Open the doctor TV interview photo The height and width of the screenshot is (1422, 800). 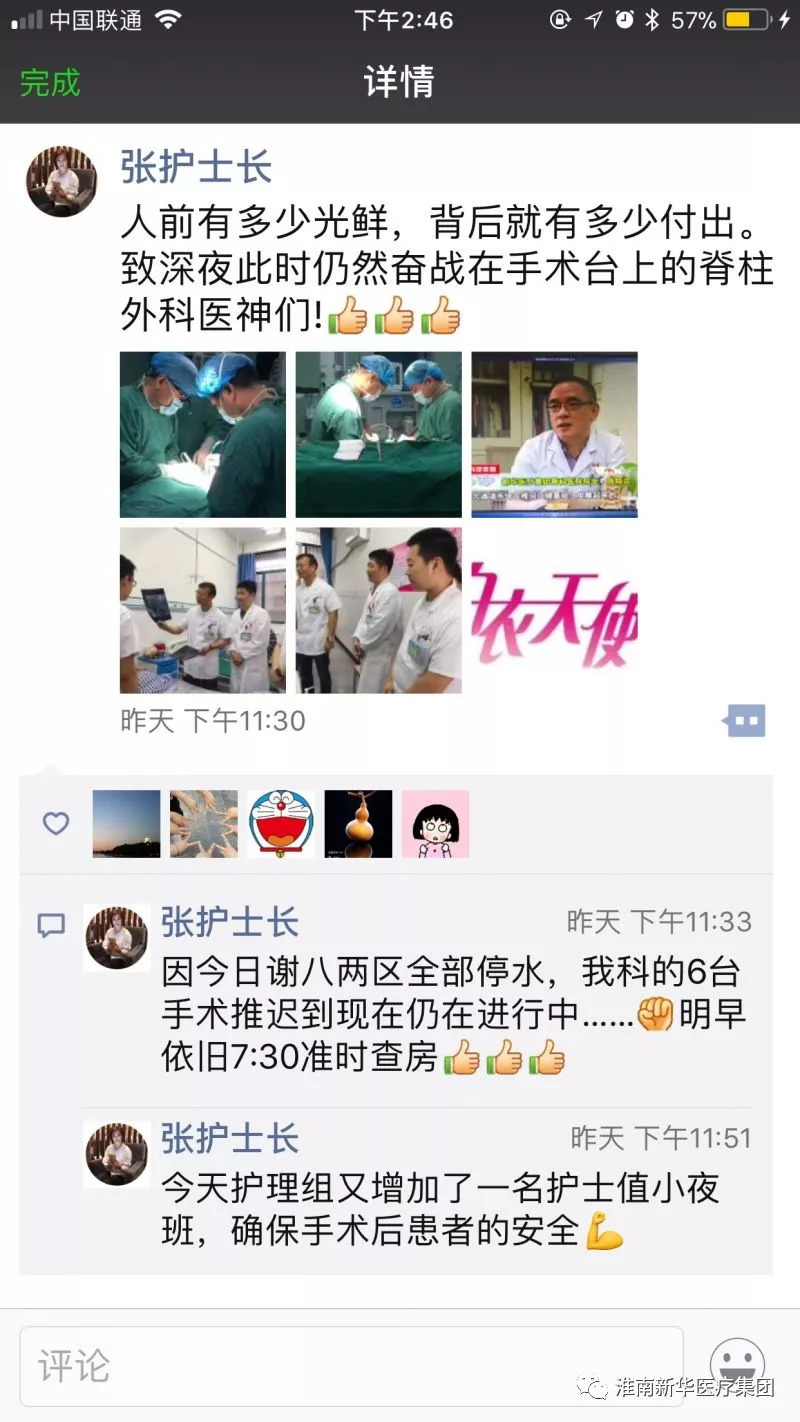click(x=554, y=434)
